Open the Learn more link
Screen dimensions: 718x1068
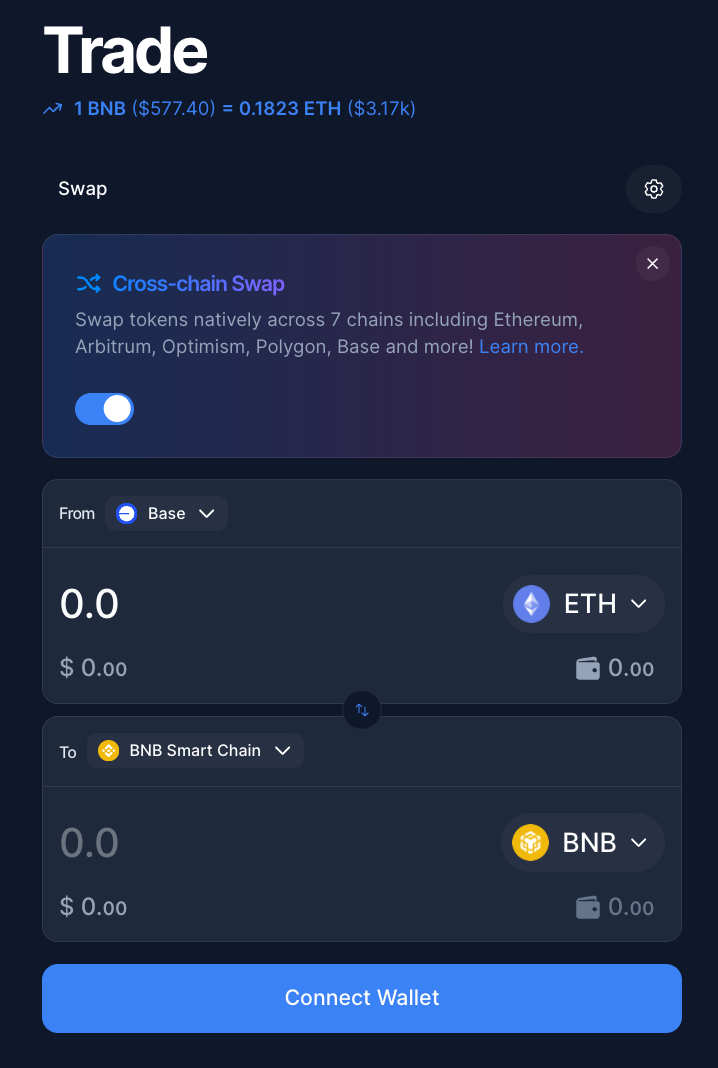click(531, 347)
